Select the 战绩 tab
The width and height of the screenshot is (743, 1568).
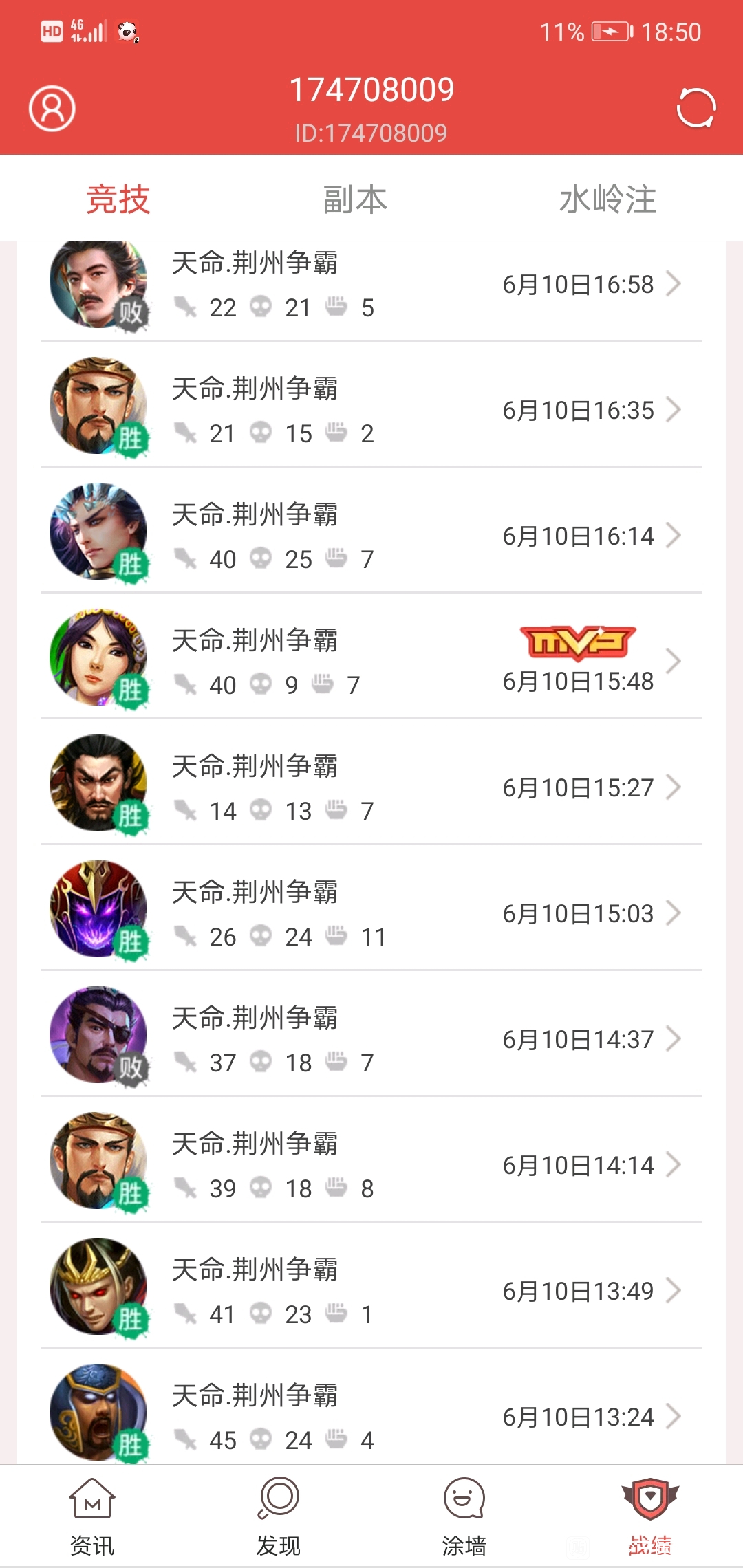[650, 1516]
